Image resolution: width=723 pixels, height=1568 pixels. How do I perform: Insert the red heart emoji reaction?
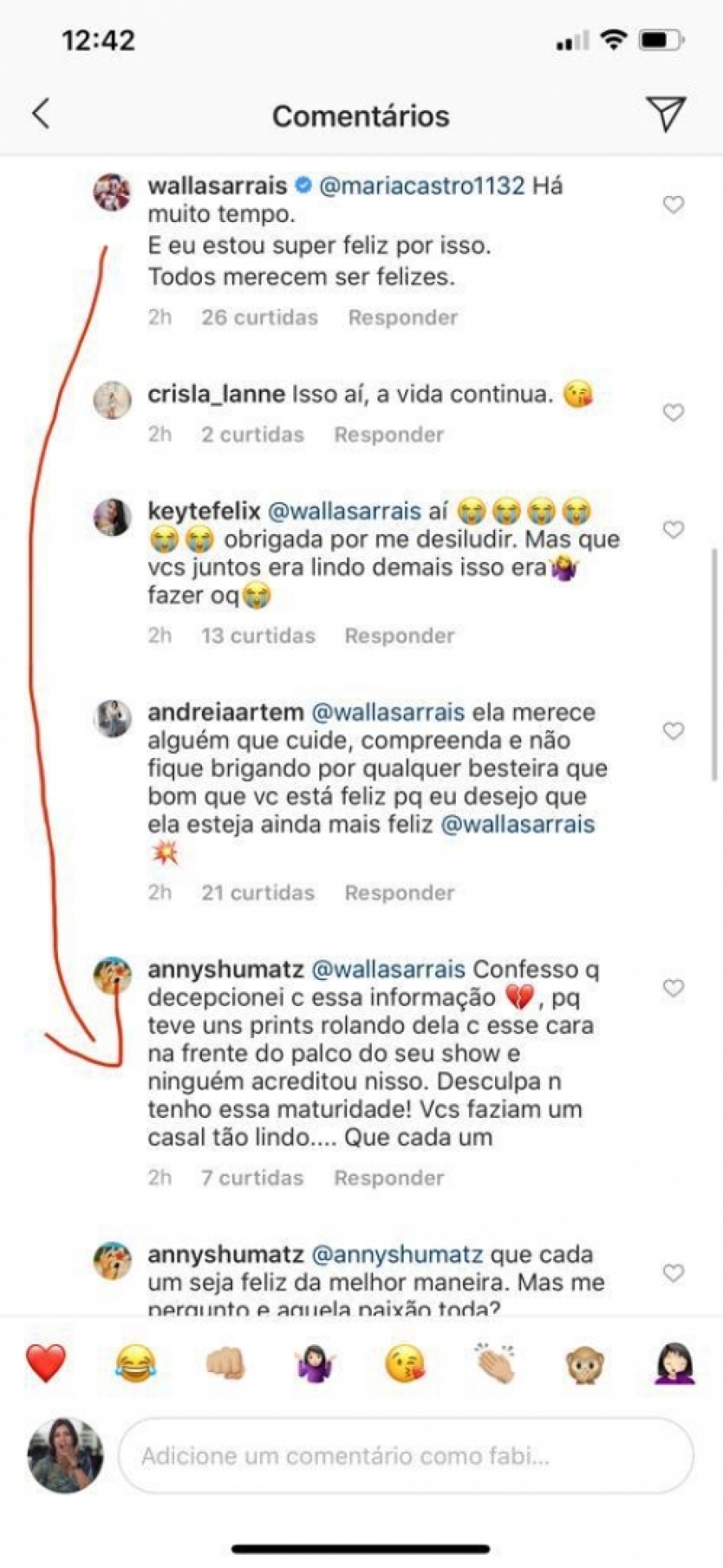46,1363
